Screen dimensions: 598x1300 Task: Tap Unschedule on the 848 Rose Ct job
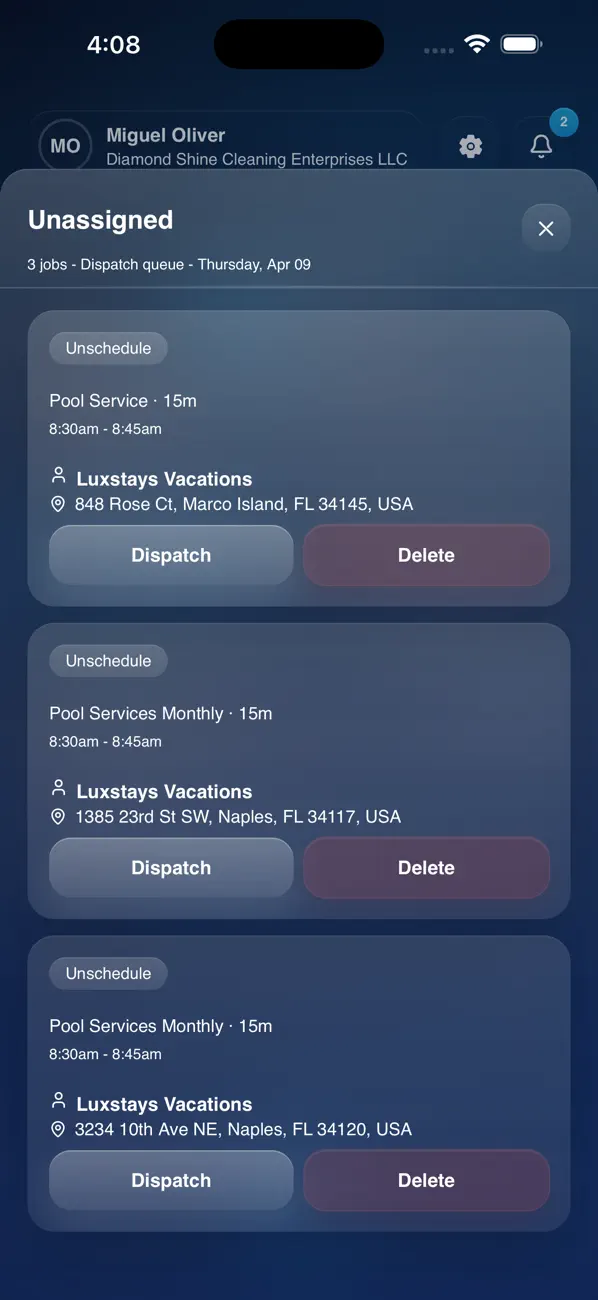coord(108,348)
